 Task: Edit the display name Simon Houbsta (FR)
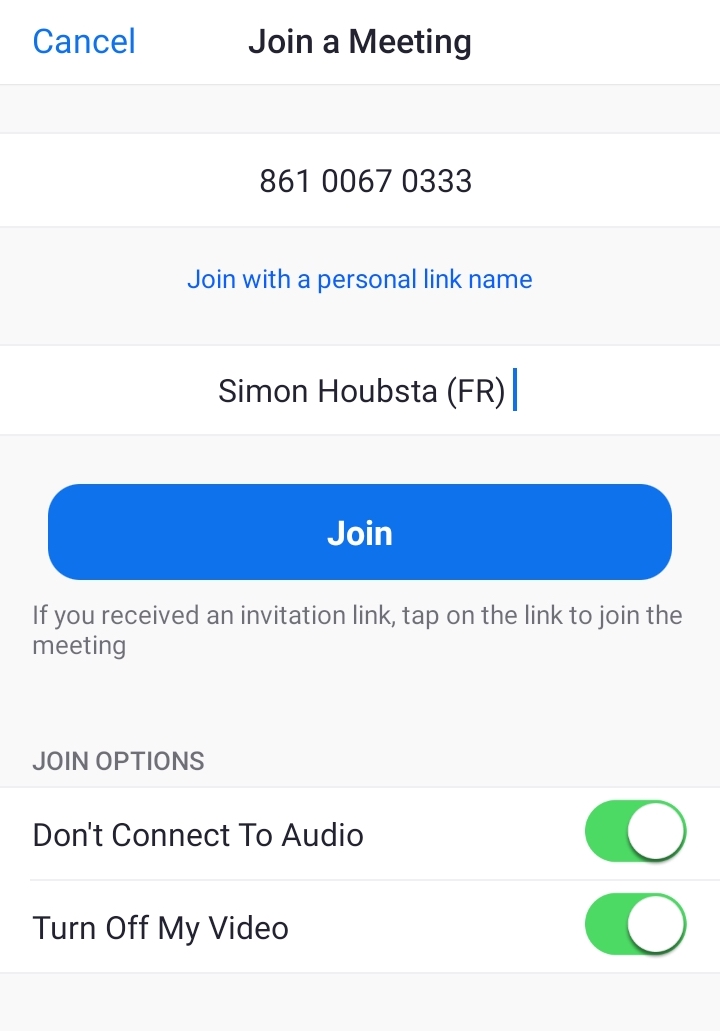point(361,391)
